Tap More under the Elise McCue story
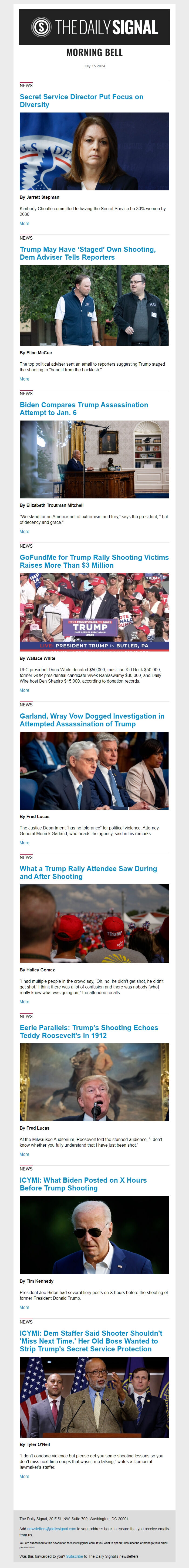Viewport: 189px width, 1568px height. 24,379
